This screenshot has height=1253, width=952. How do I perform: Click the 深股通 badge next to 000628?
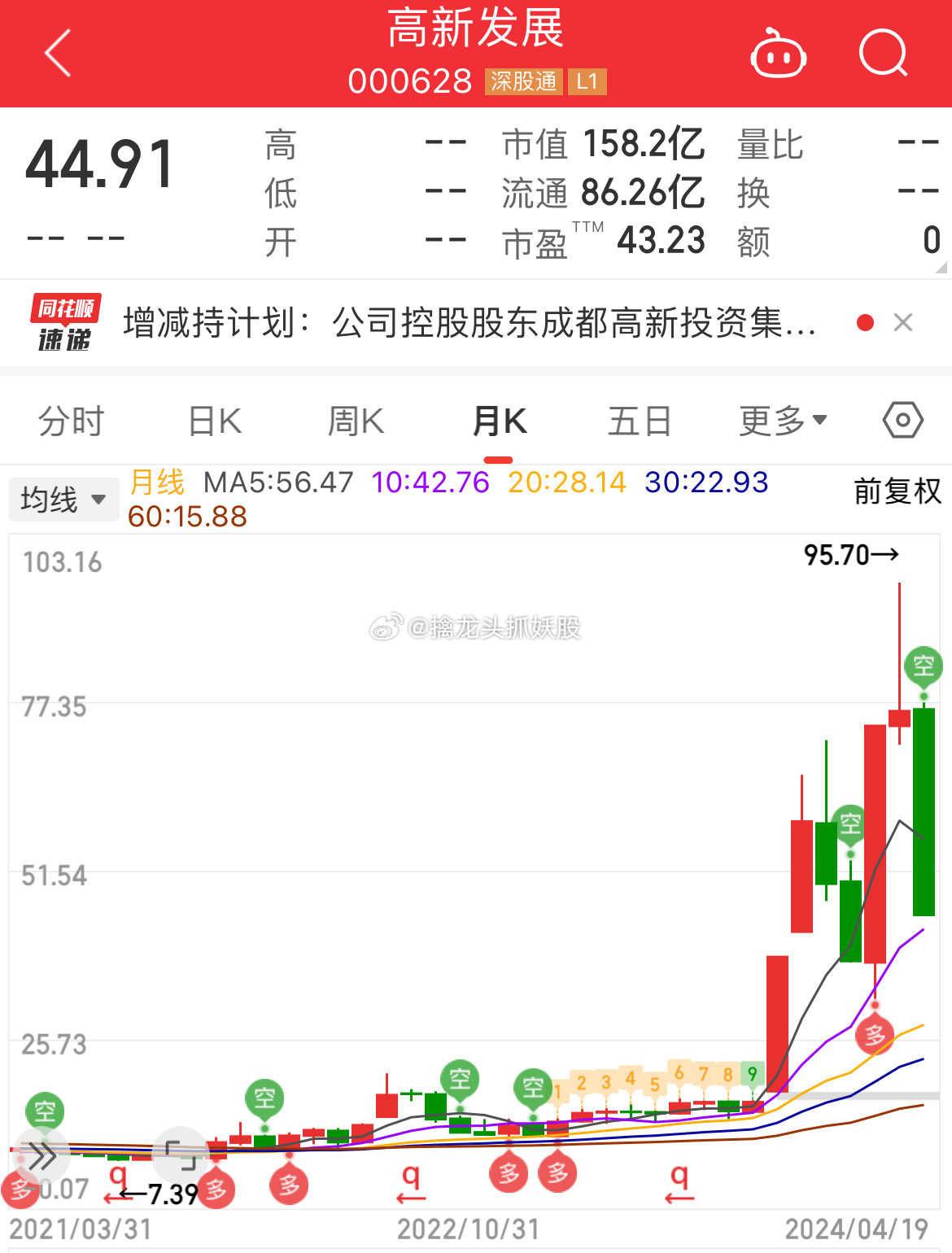523,81
